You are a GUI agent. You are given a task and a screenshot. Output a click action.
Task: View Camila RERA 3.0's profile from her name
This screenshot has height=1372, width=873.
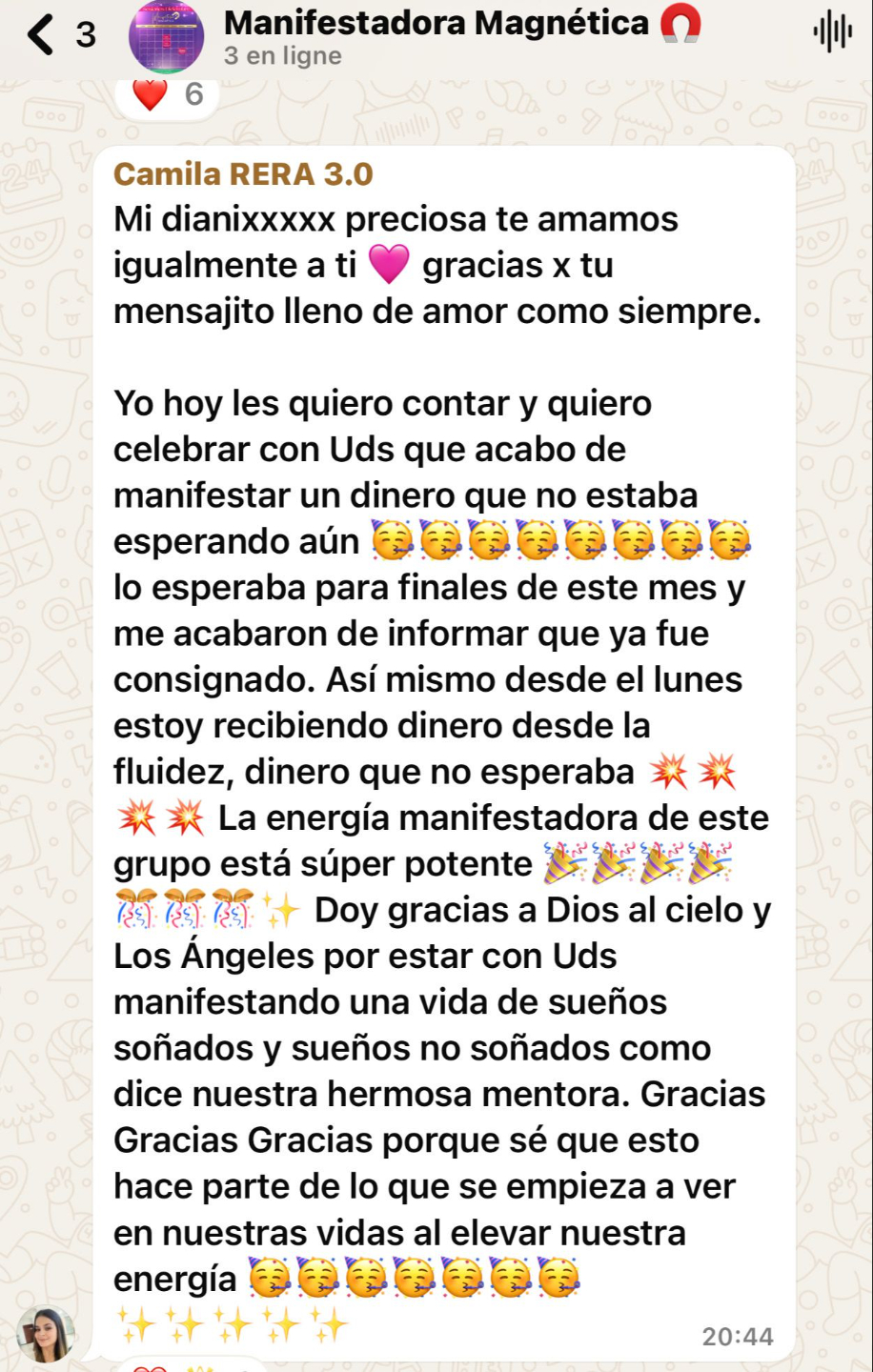[x=243, y=174]
